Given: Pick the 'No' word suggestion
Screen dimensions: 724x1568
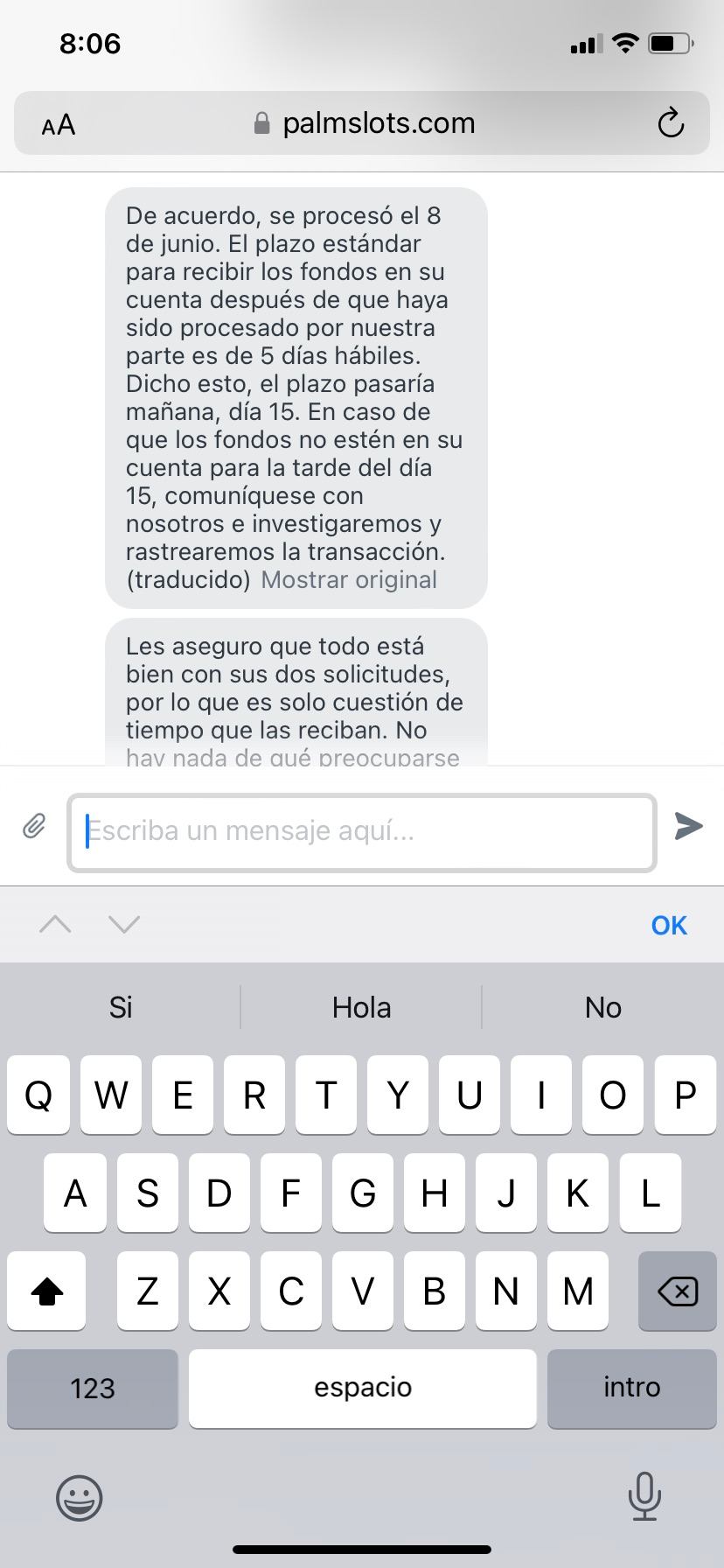Looking at the screenshot, I should [x=602, y=1007].
